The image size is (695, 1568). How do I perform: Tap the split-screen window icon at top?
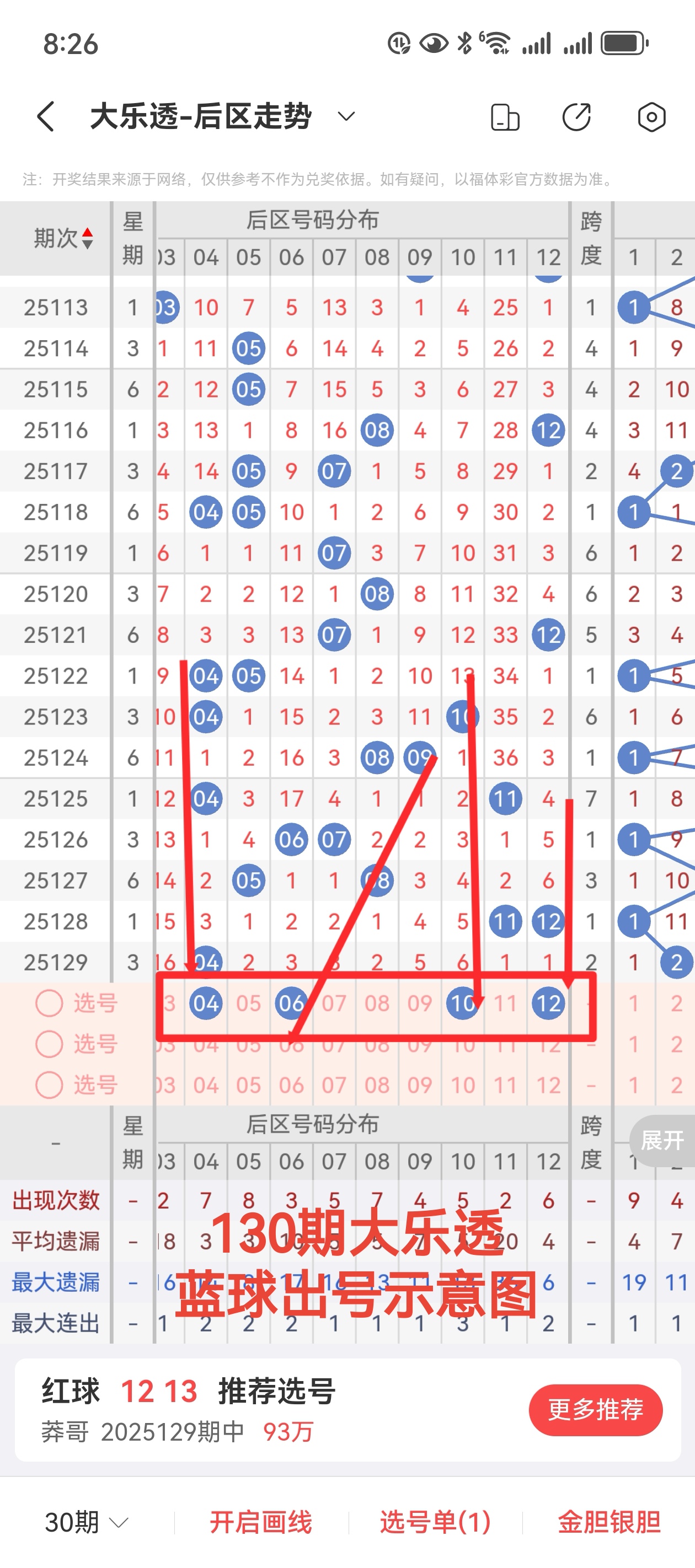pos(505,116)
